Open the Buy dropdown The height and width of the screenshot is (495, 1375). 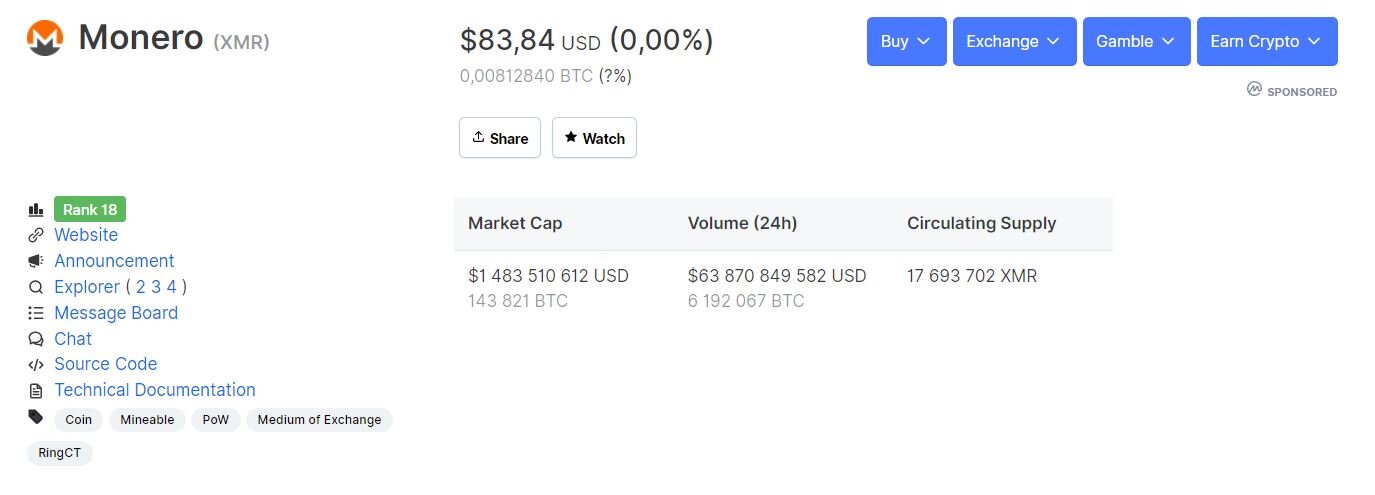[906, 41]
